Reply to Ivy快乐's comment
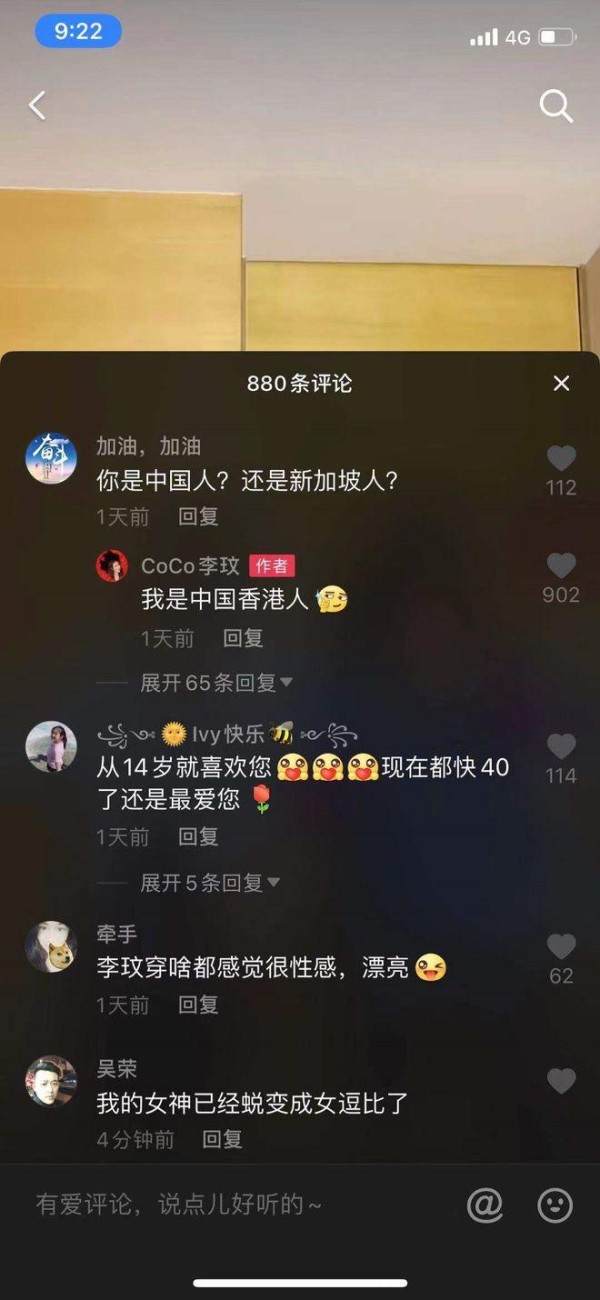600x1300 pixels. coord(198,837)
